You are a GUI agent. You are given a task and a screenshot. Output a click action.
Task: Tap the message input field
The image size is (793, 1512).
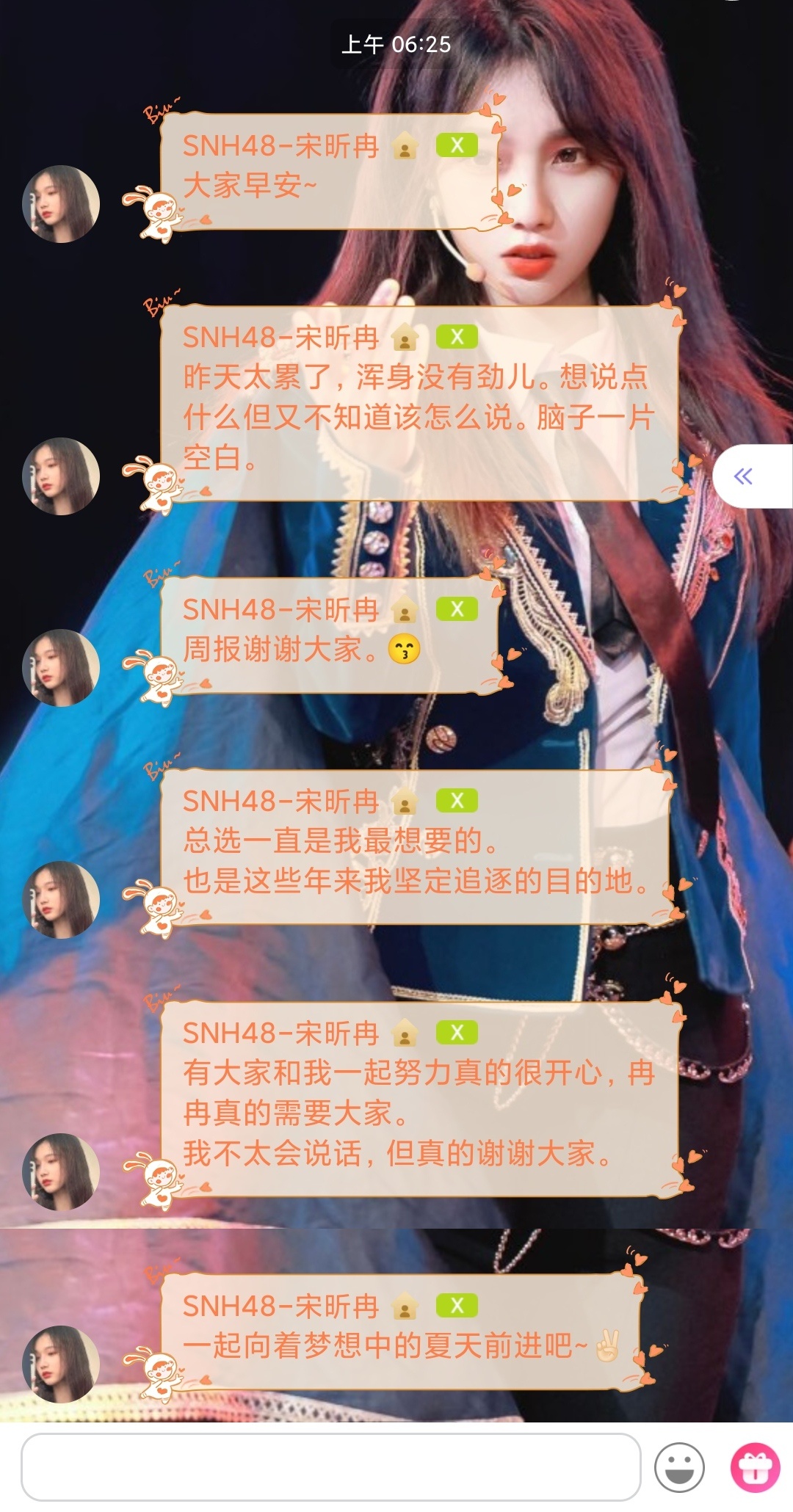[330, 1467]
